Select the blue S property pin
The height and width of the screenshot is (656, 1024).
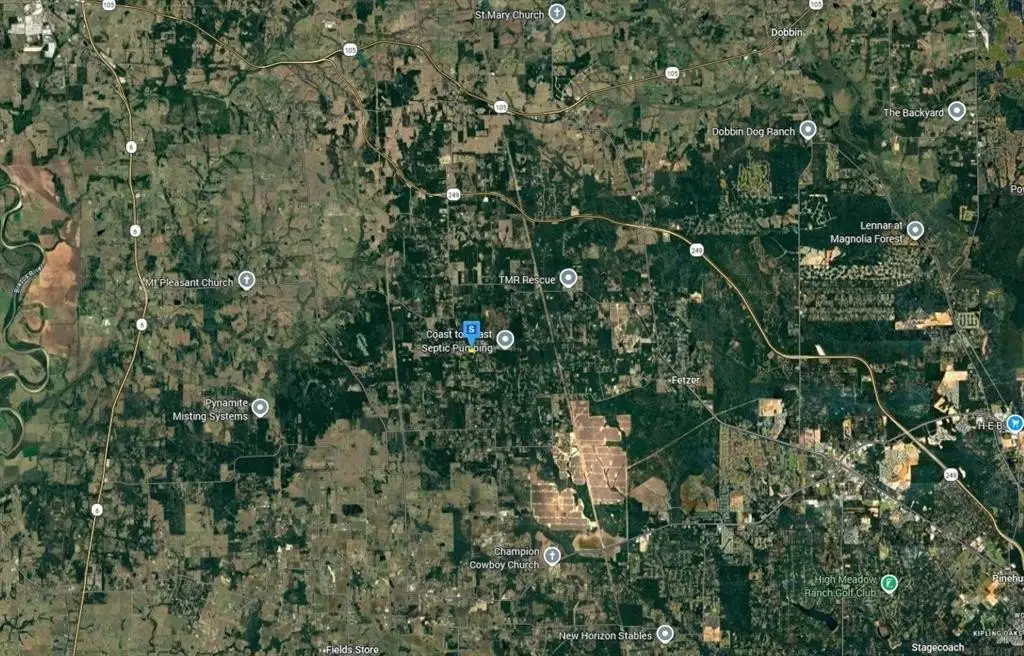point(471,329)
